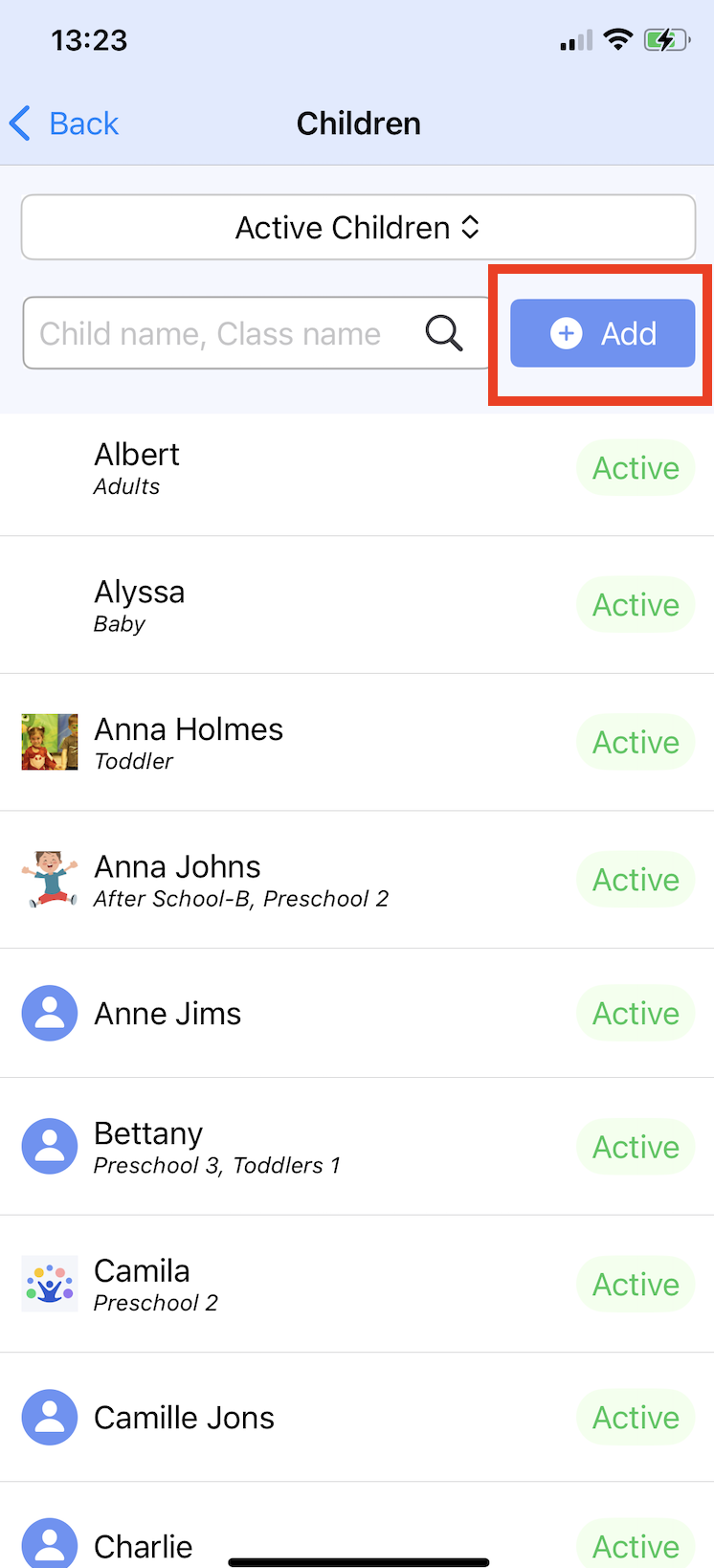
Task: Select Anna Johns from the list
Action: coord(287,880)
